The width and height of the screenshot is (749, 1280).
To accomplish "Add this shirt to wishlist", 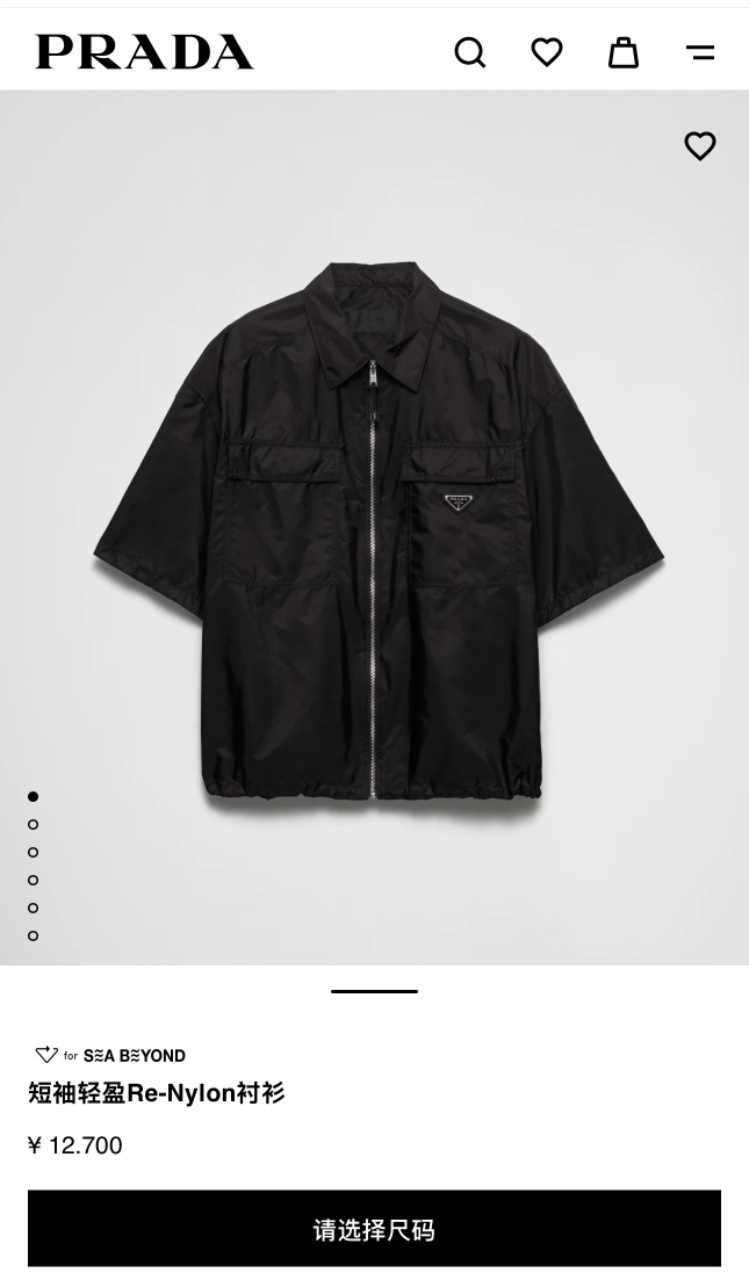I will (700, 146).
